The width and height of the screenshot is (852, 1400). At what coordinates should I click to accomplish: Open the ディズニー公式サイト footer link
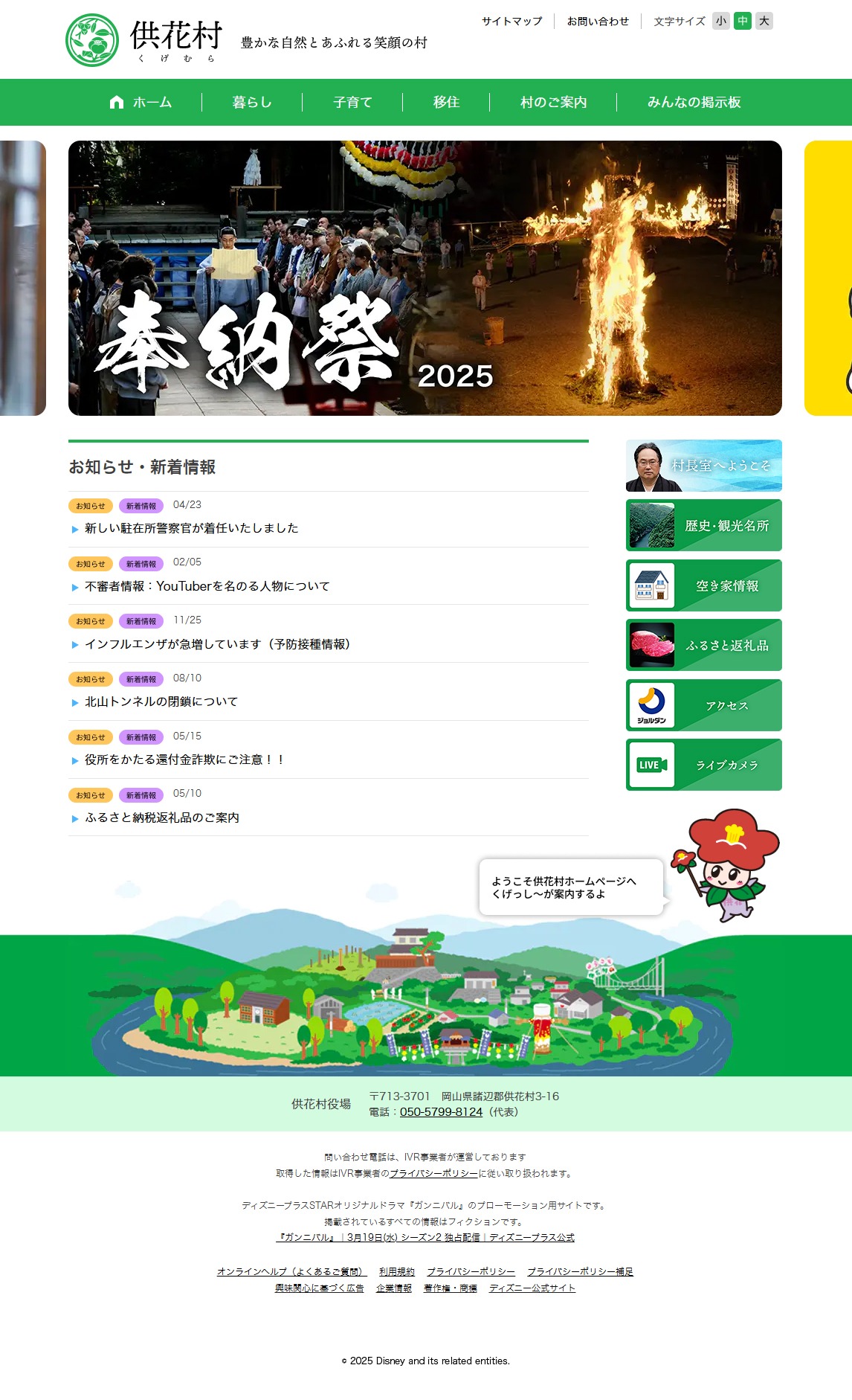pyautogui.click(x=532, y=1288)
